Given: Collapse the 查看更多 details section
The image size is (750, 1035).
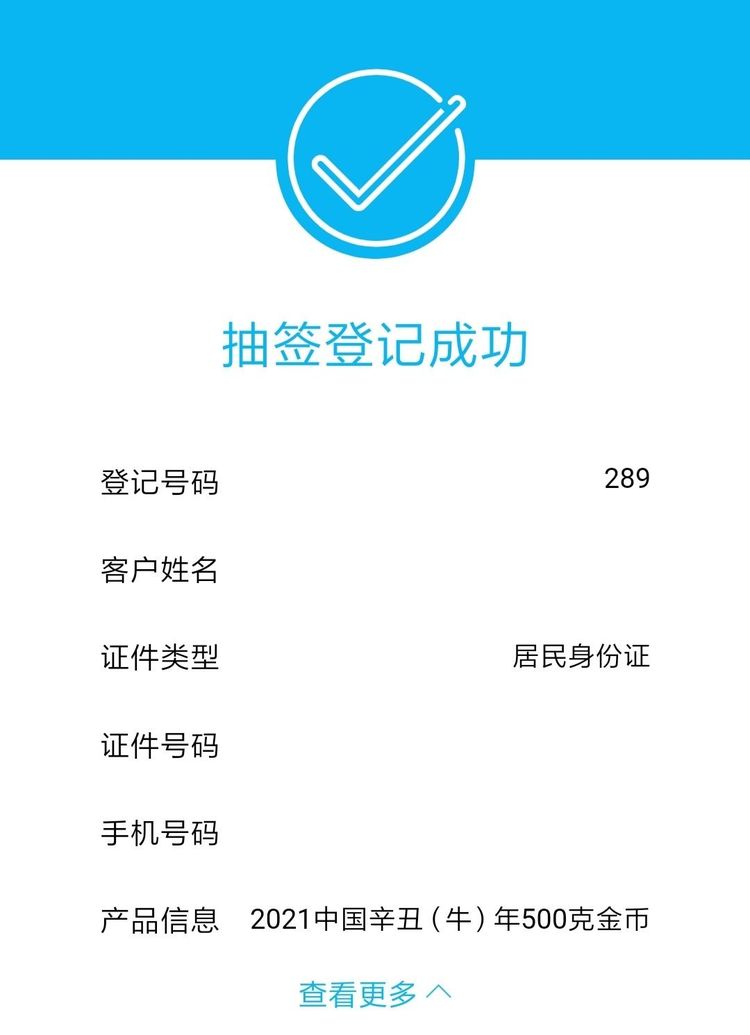Looking at the screenshot, I should click(x=375, y=993).
